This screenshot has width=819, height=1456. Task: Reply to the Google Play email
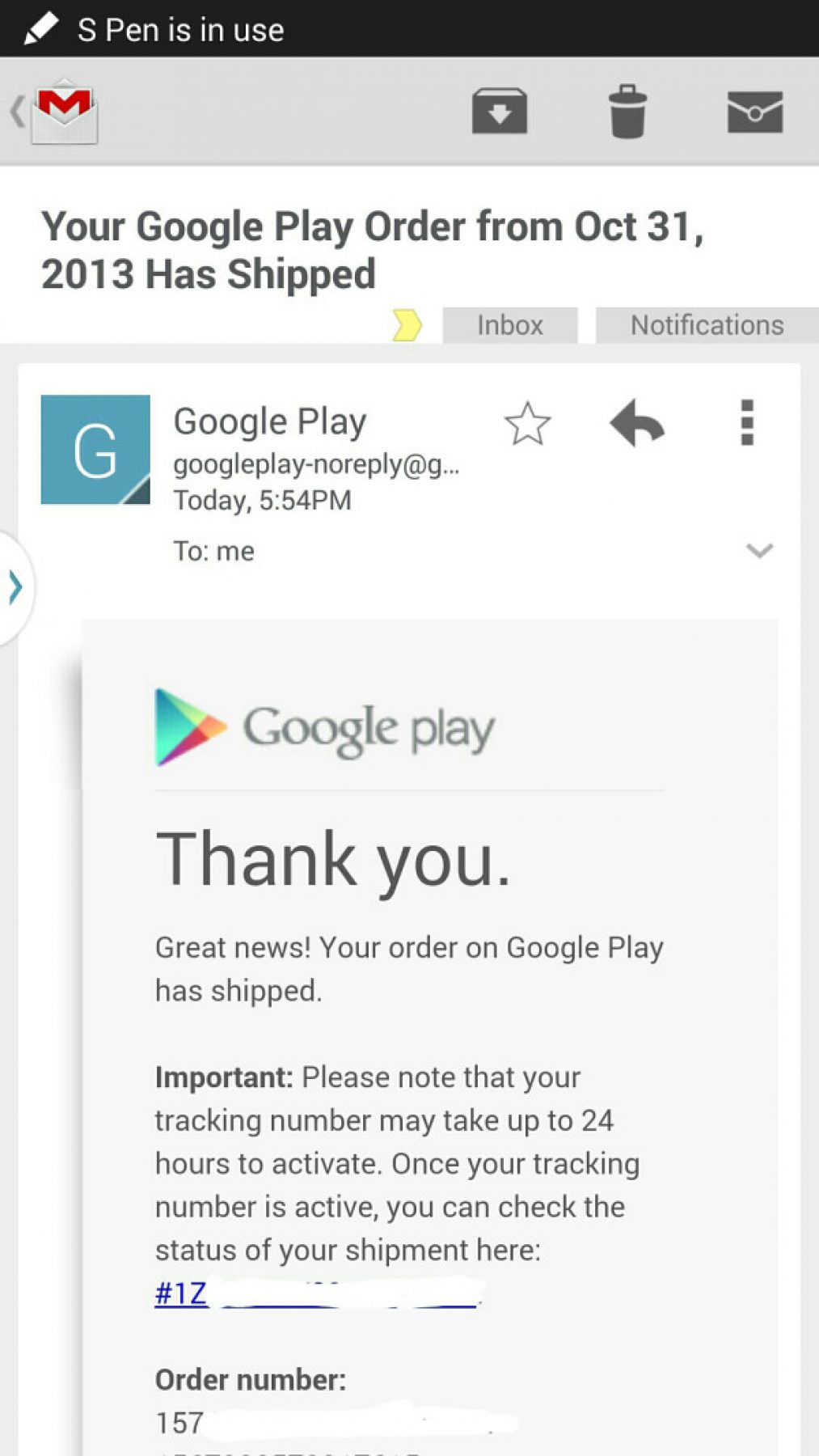(x=637, y=423)
